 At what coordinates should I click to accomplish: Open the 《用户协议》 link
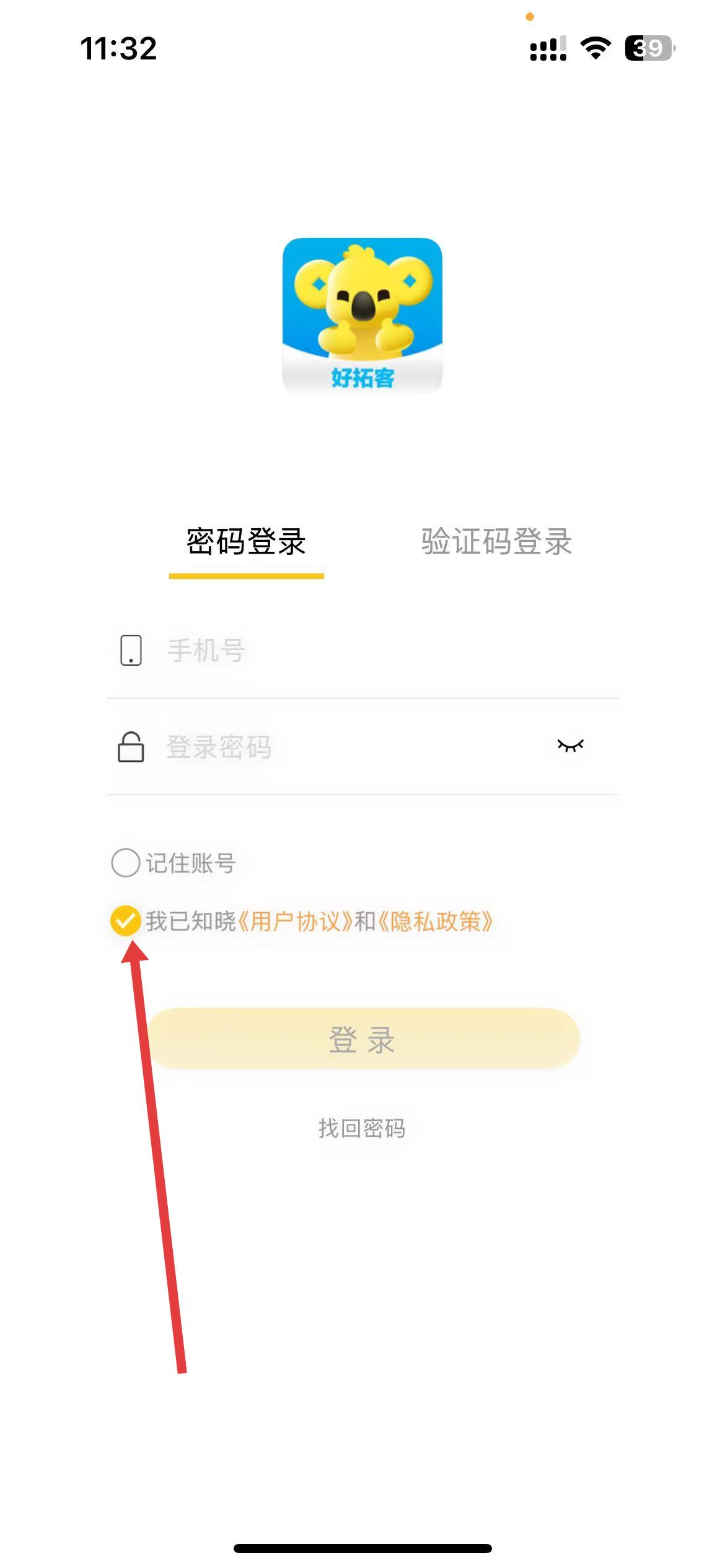click(x=296, y=921)
